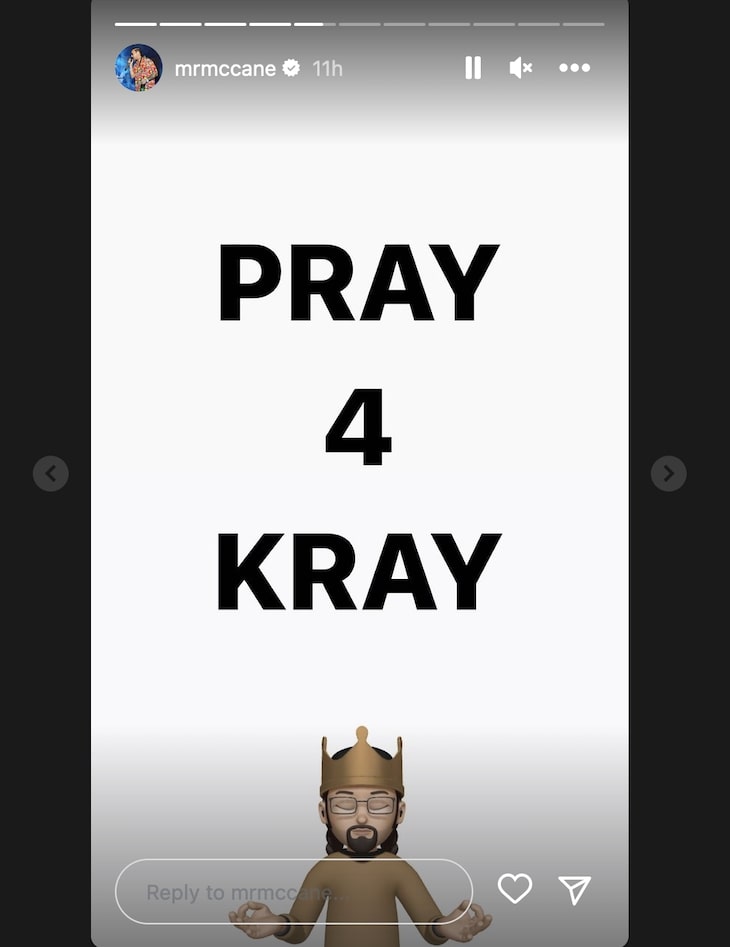The width and height of the screenshot is (730, 947).
Task: Go to the previous story
Action: pyautogui.click(x=51, y=473)
